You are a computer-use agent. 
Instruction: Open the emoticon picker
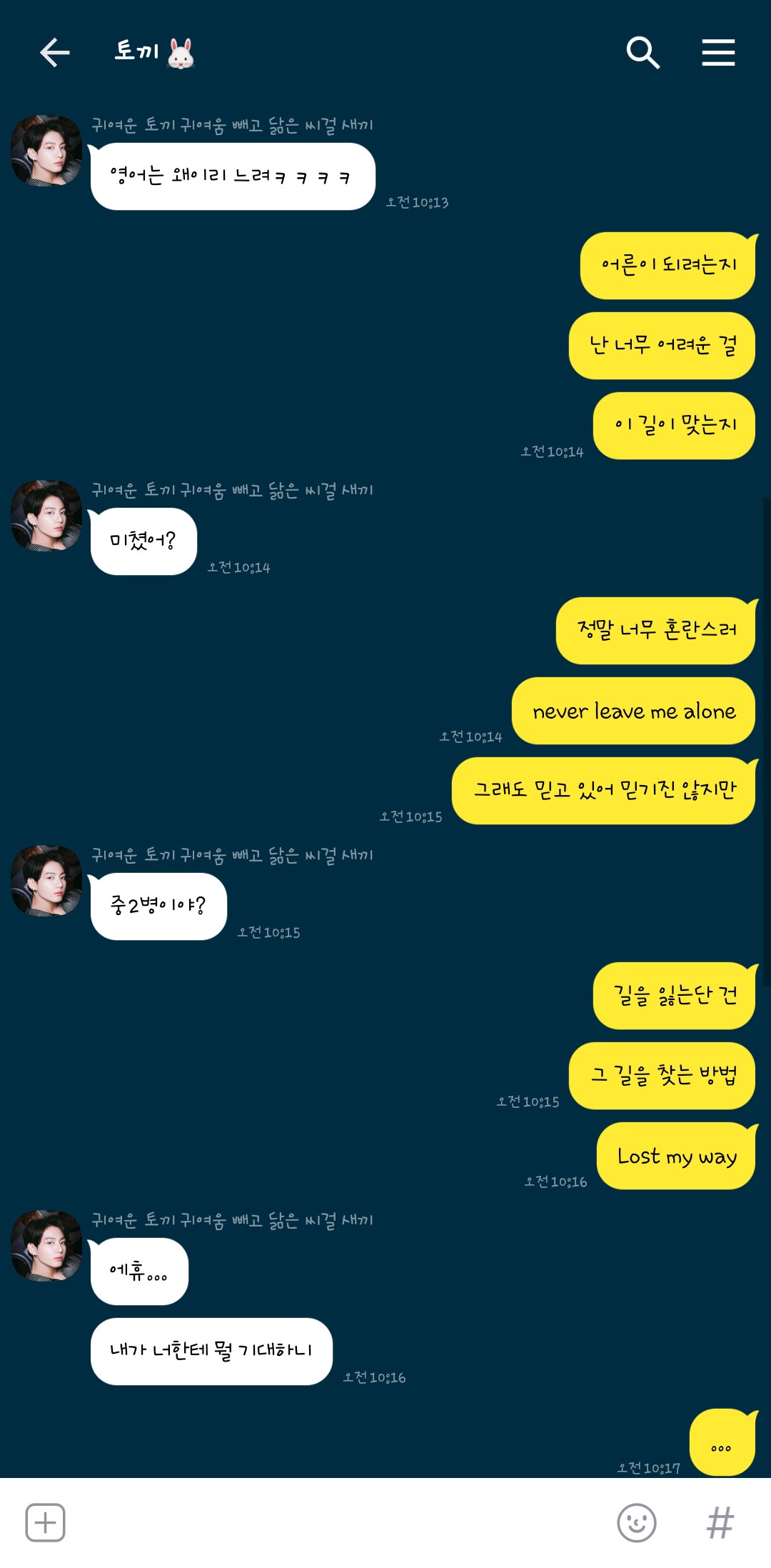[x=636, y=1522]
